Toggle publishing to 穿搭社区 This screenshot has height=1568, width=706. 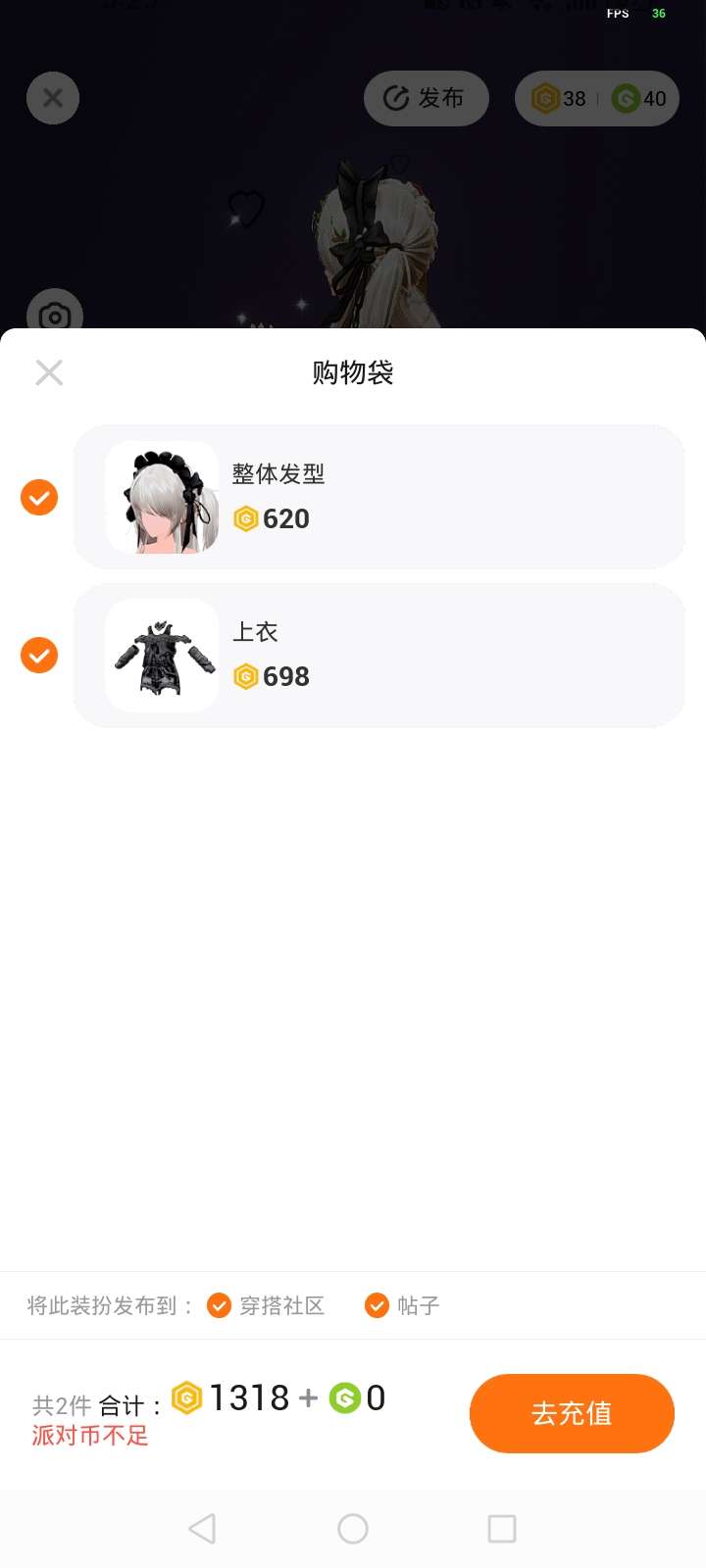(219, 1305)
